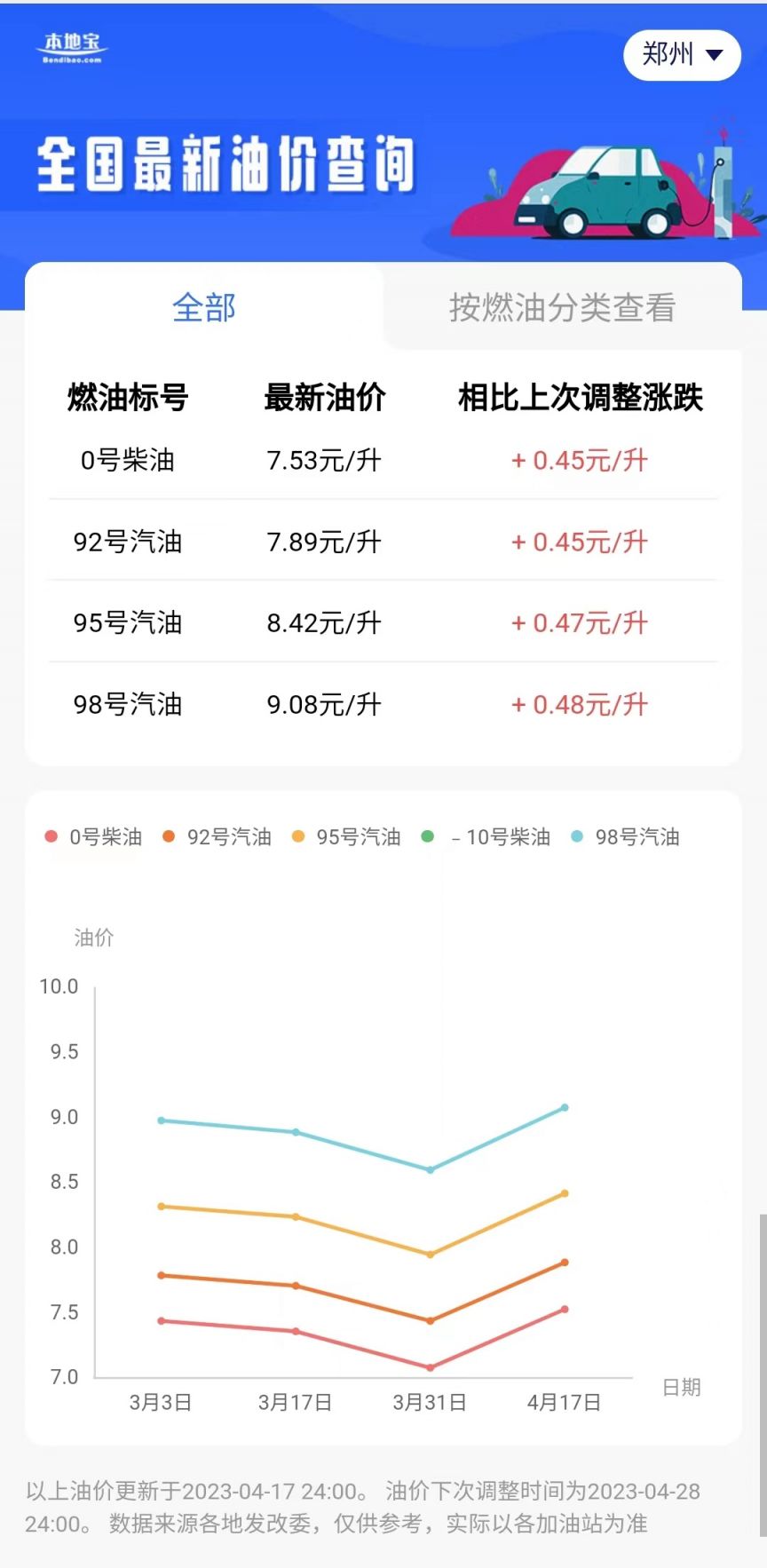Screen dimensions: 767x1568
Task: Click the 本地宝 Bendibao logo
Action: click(x=71, y=48)
